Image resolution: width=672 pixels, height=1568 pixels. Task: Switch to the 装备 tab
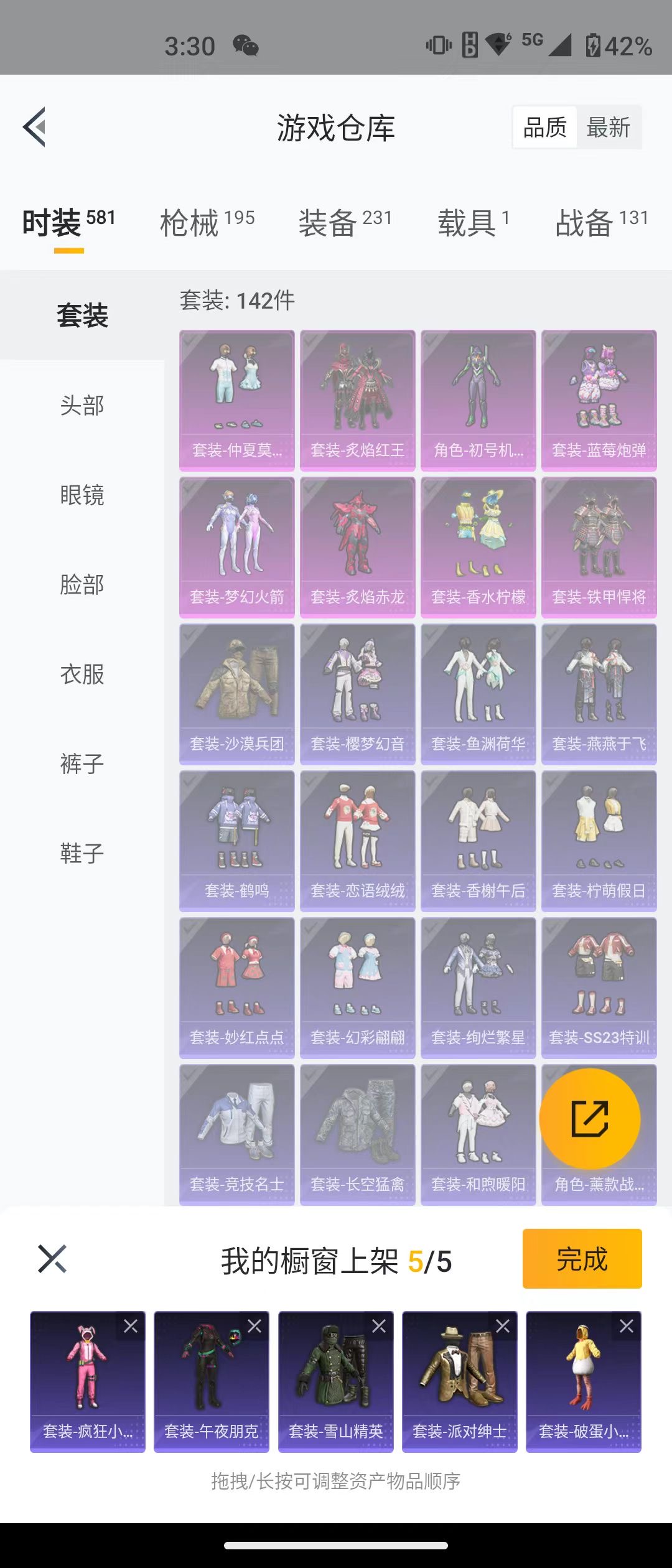click(345, 222)
